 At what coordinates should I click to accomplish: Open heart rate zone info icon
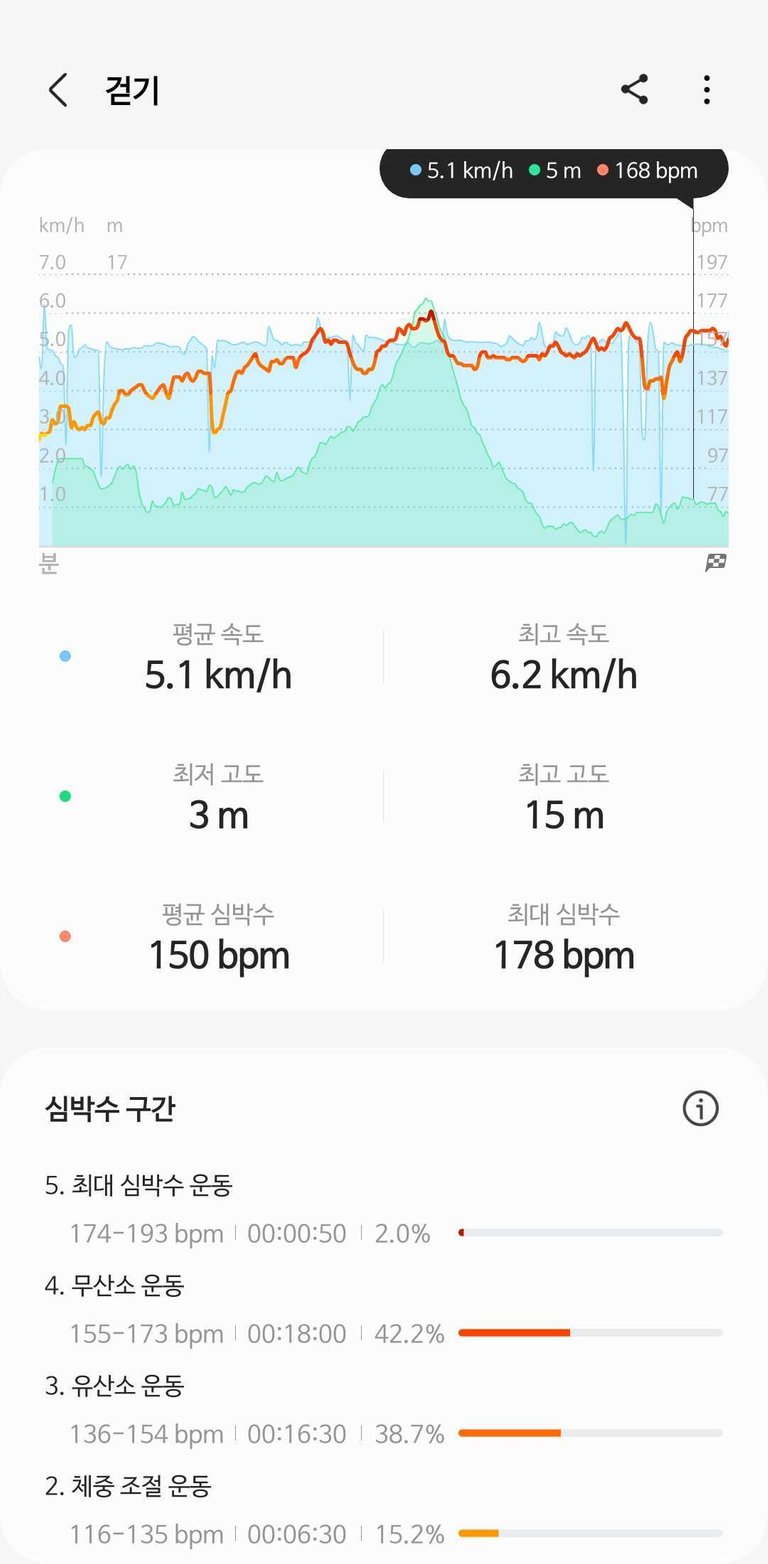click(700, 1108)
